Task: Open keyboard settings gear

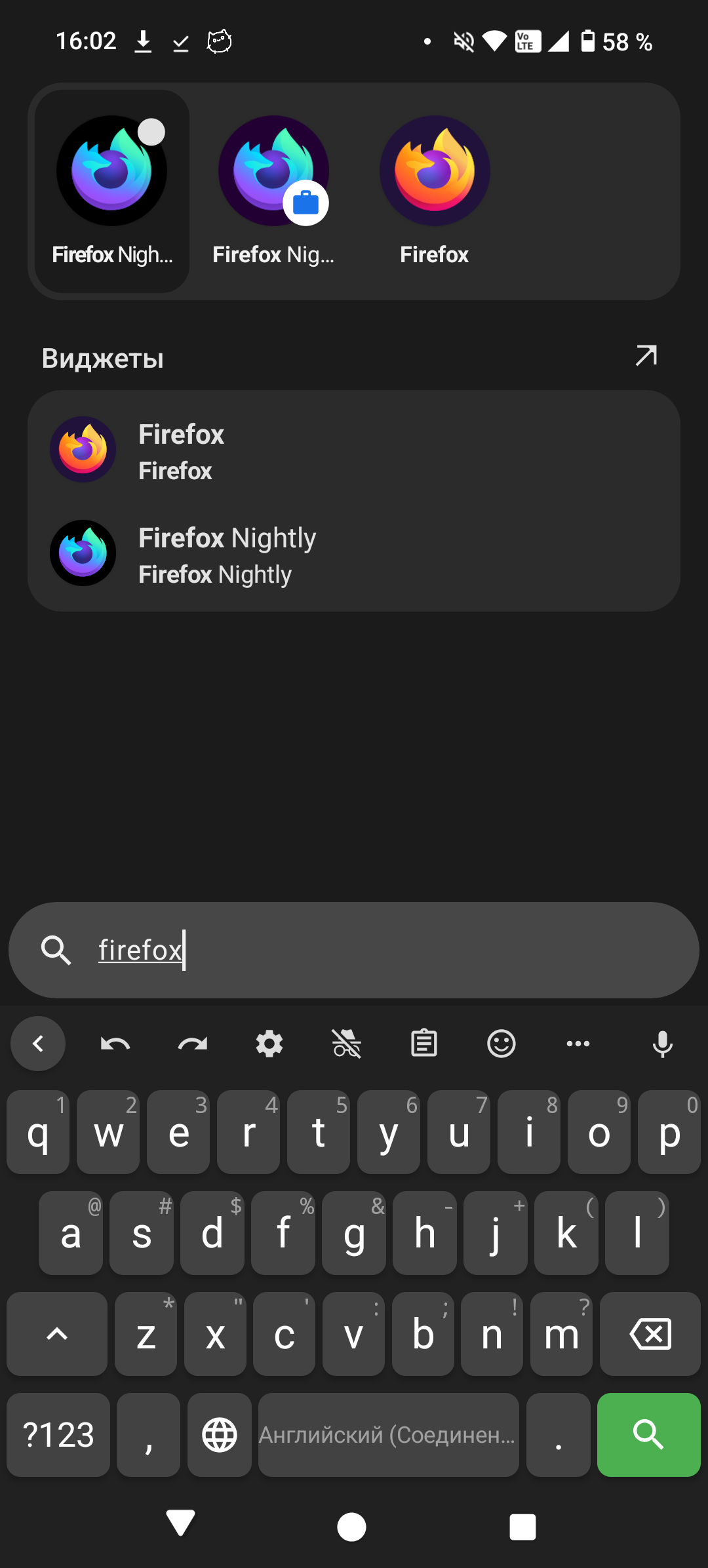Action: click(269, 1044)
